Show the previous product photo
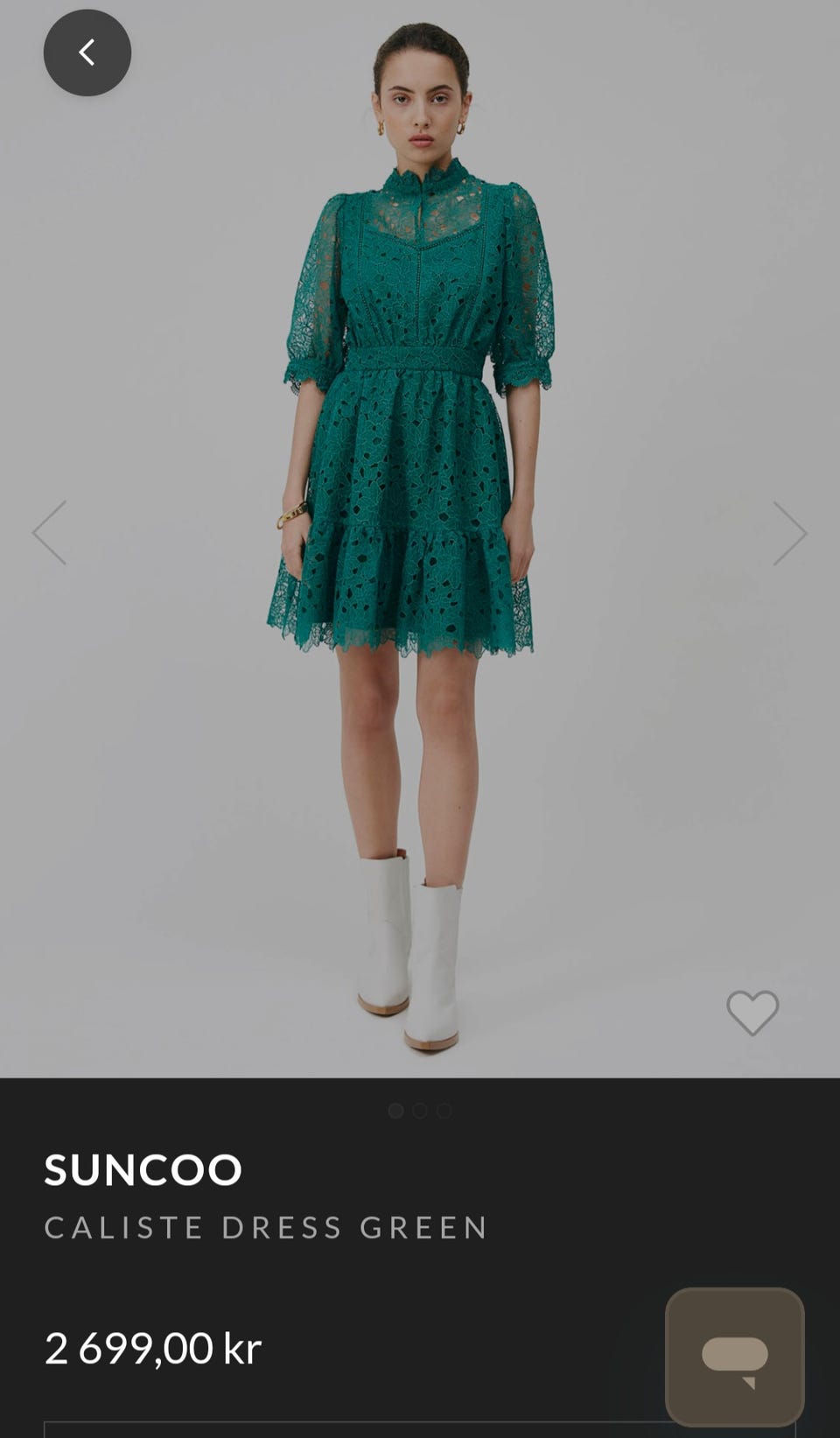840x1438 pixels. (x=50, y=533)
